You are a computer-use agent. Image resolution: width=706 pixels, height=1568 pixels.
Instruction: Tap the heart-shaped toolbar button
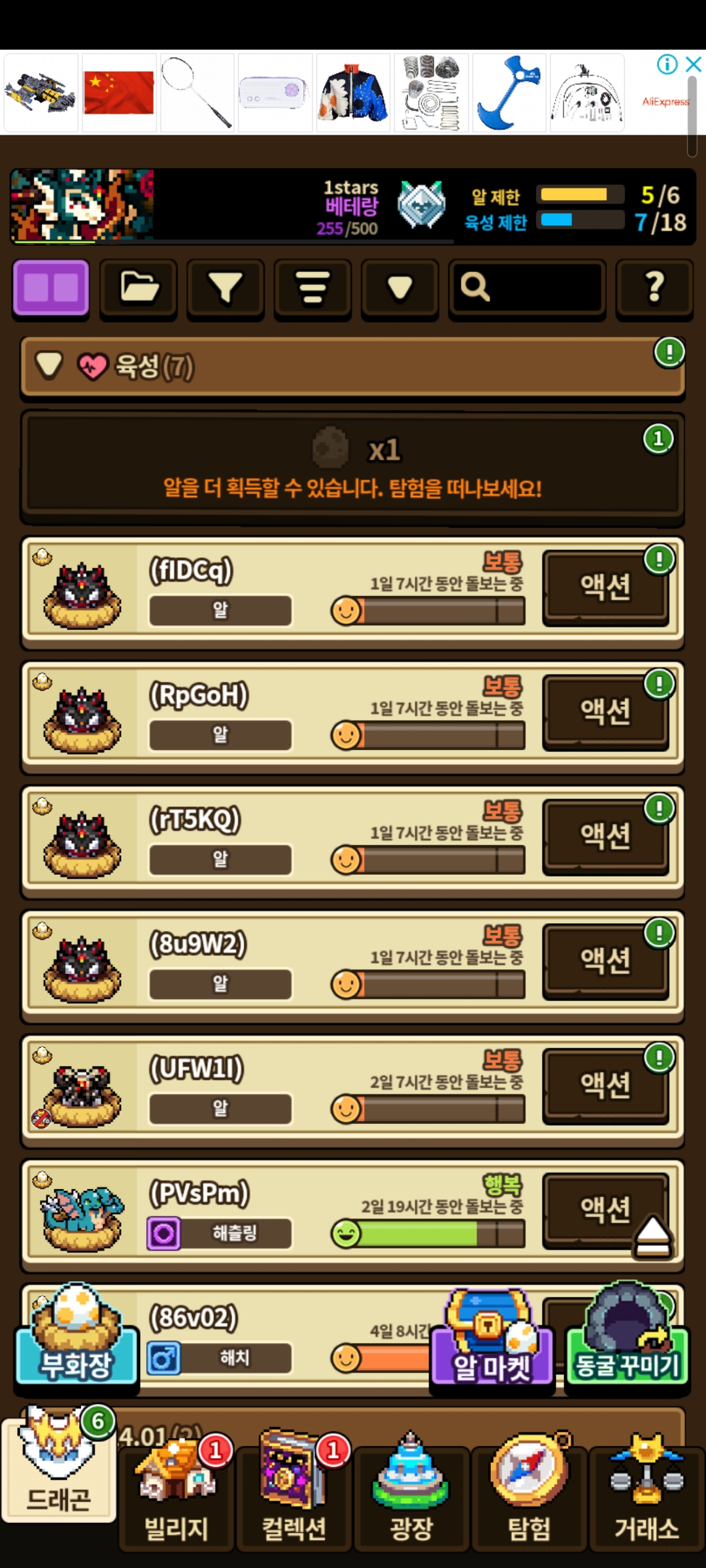coord(399,287)
